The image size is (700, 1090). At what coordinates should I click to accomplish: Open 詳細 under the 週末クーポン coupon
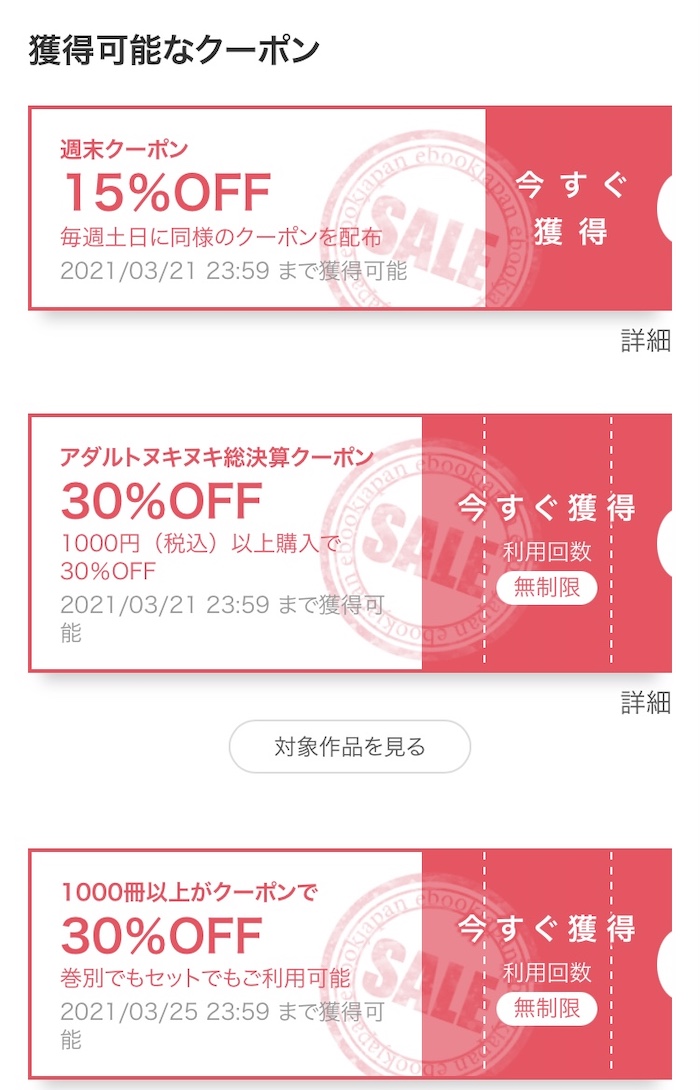point(645,341)
